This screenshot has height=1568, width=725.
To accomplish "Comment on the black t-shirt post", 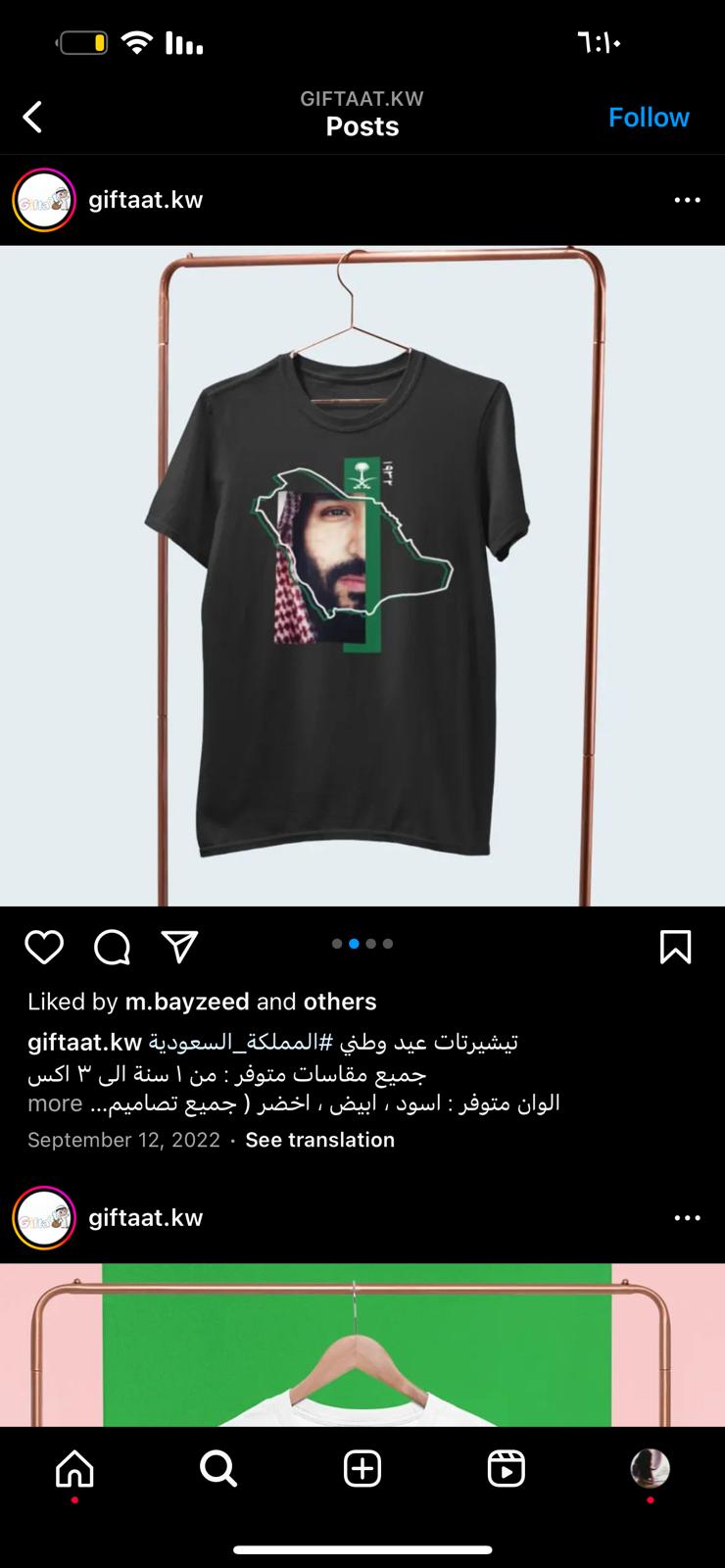I will pyautogui.click(x=112, y=948).
